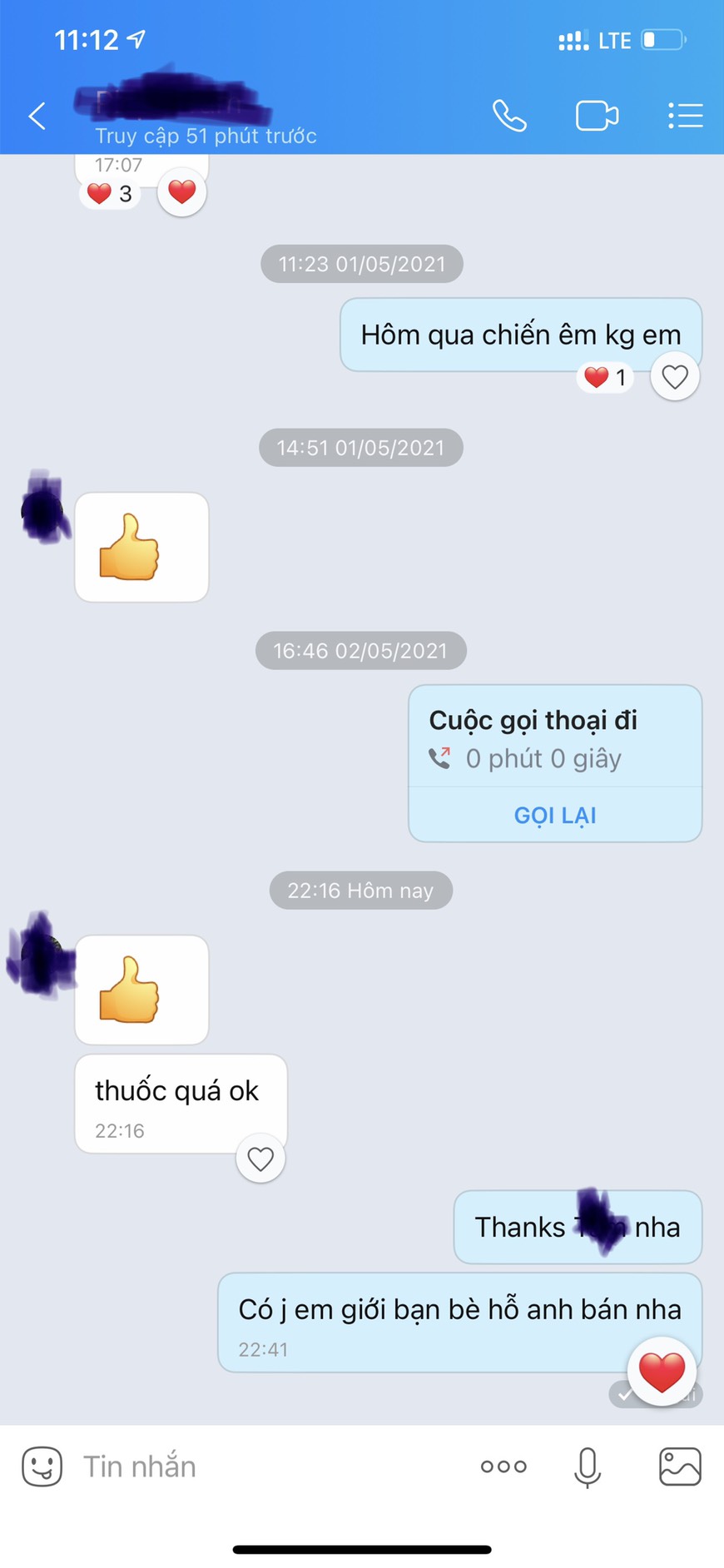Viewport: 724px width, 1568px height.
Task: Tap heart reaction on the 17:07 message
Action: pyautogui.click(x=181, y=192)
